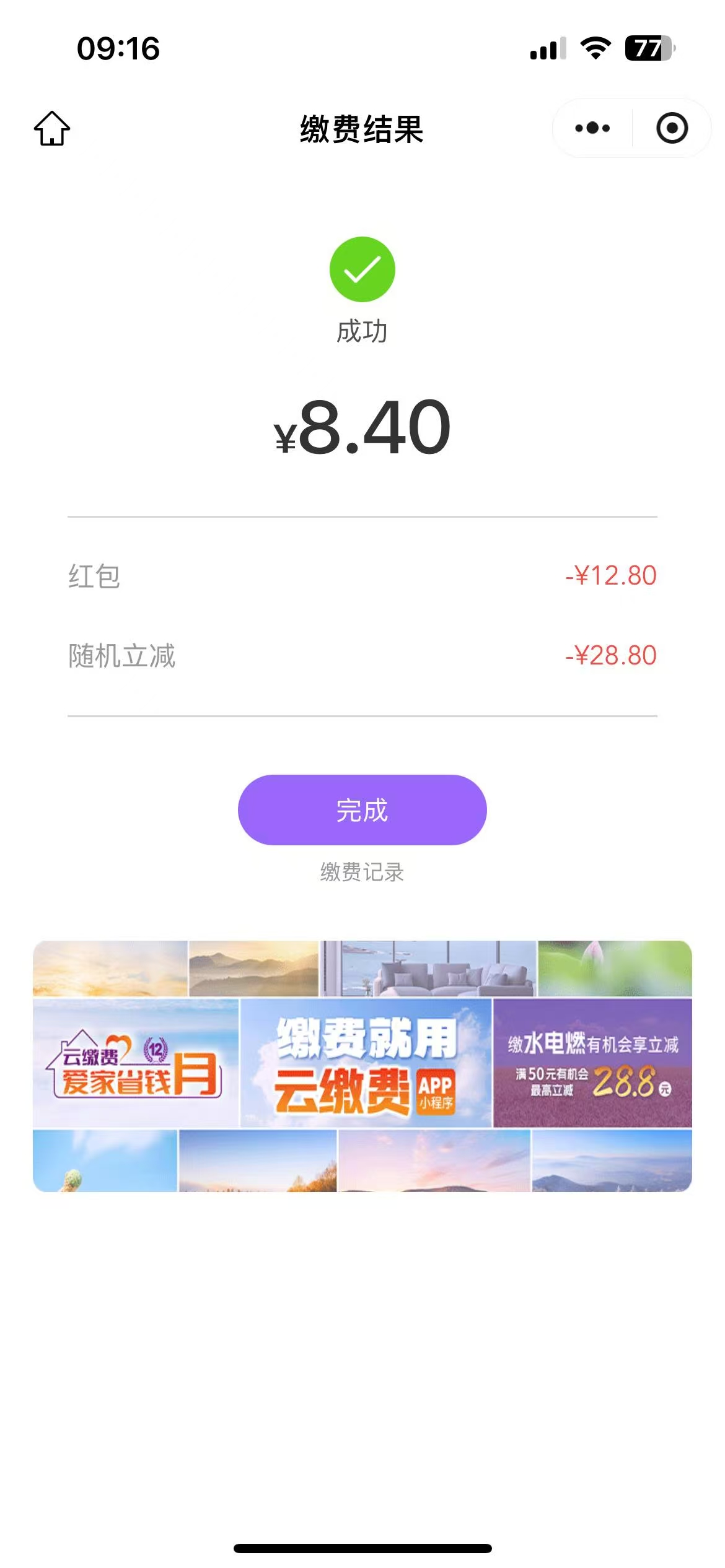The height and width of the screenshot is (1568, 725).
Task: Tap the purple 完成 button
Action: [362, 810]
